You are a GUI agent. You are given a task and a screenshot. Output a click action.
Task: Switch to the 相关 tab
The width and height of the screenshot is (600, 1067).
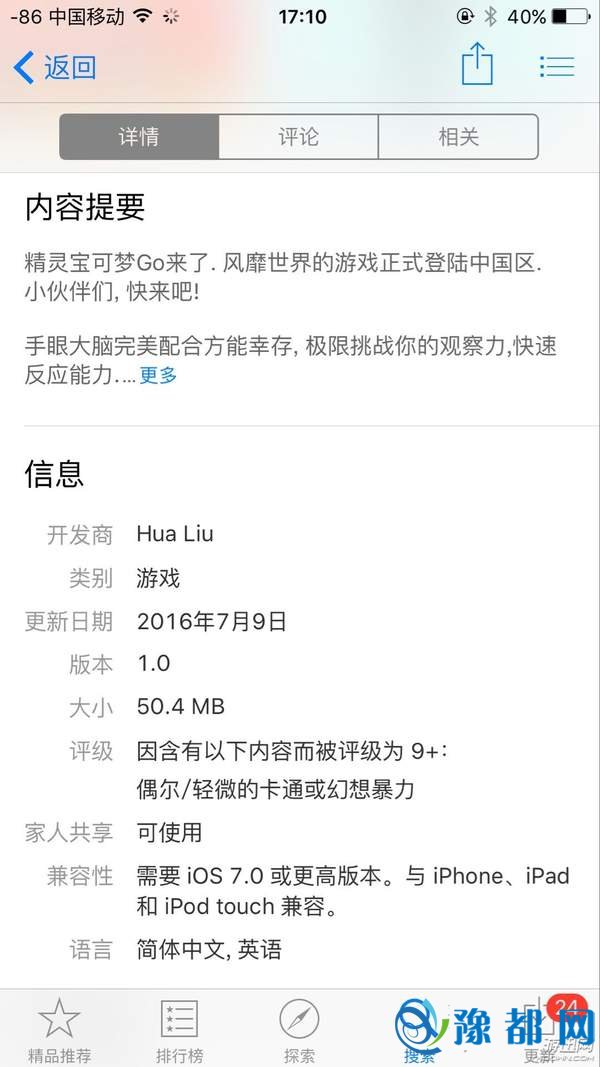point(458,137)
